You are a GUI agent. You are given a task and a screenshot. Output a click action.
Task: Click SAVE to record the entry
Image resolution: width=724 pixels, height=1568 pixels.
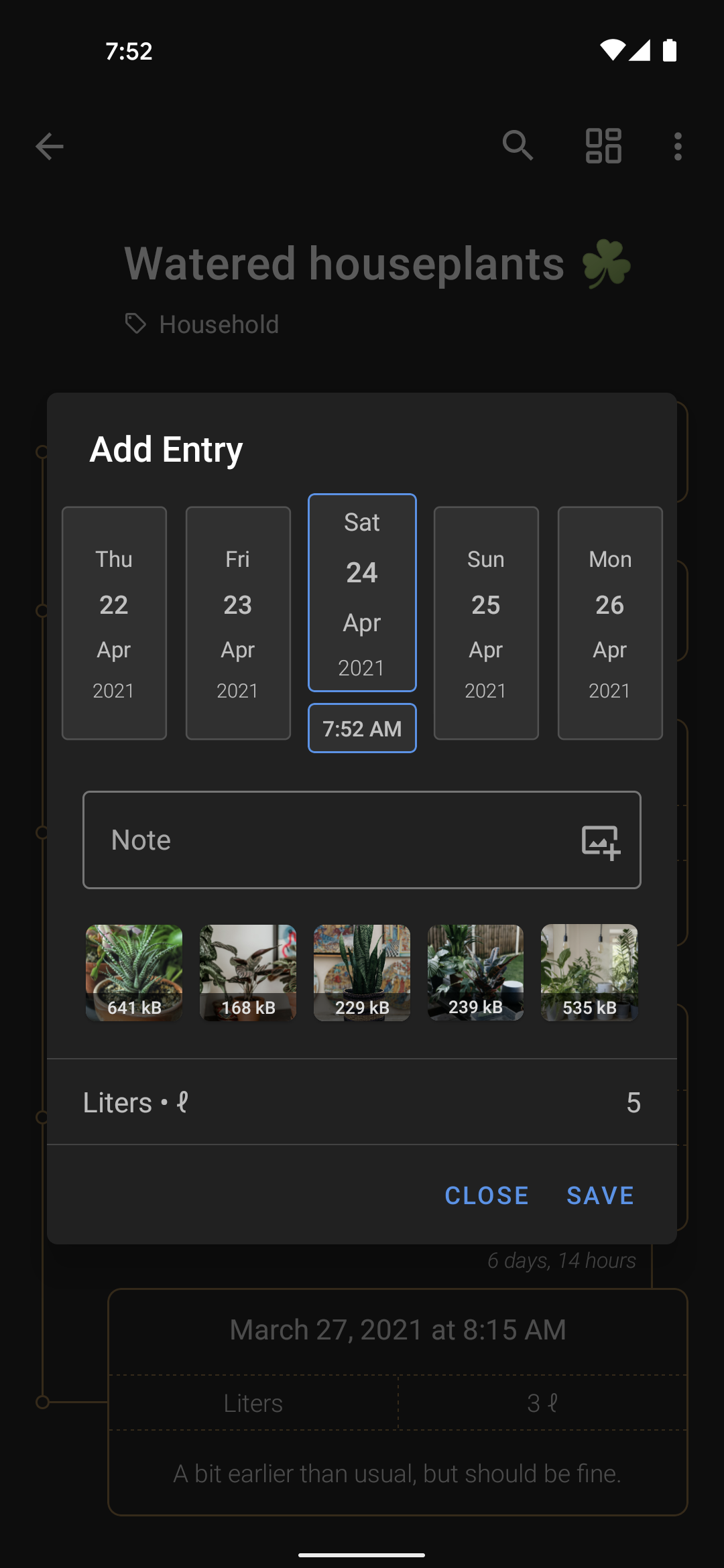point(599,1195)
